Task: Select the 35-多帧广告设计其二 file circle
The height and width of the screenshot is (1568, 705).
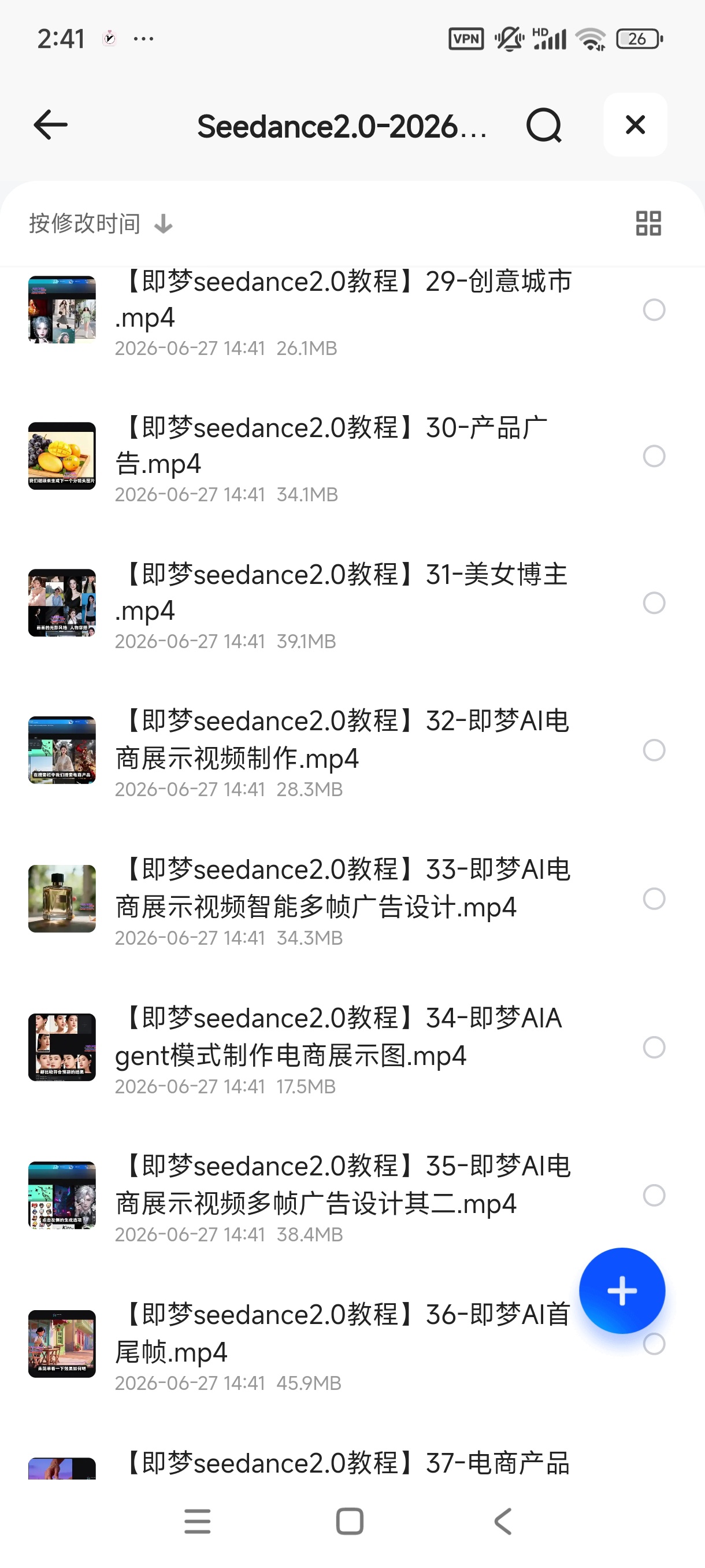Action: click(654, 1196)
